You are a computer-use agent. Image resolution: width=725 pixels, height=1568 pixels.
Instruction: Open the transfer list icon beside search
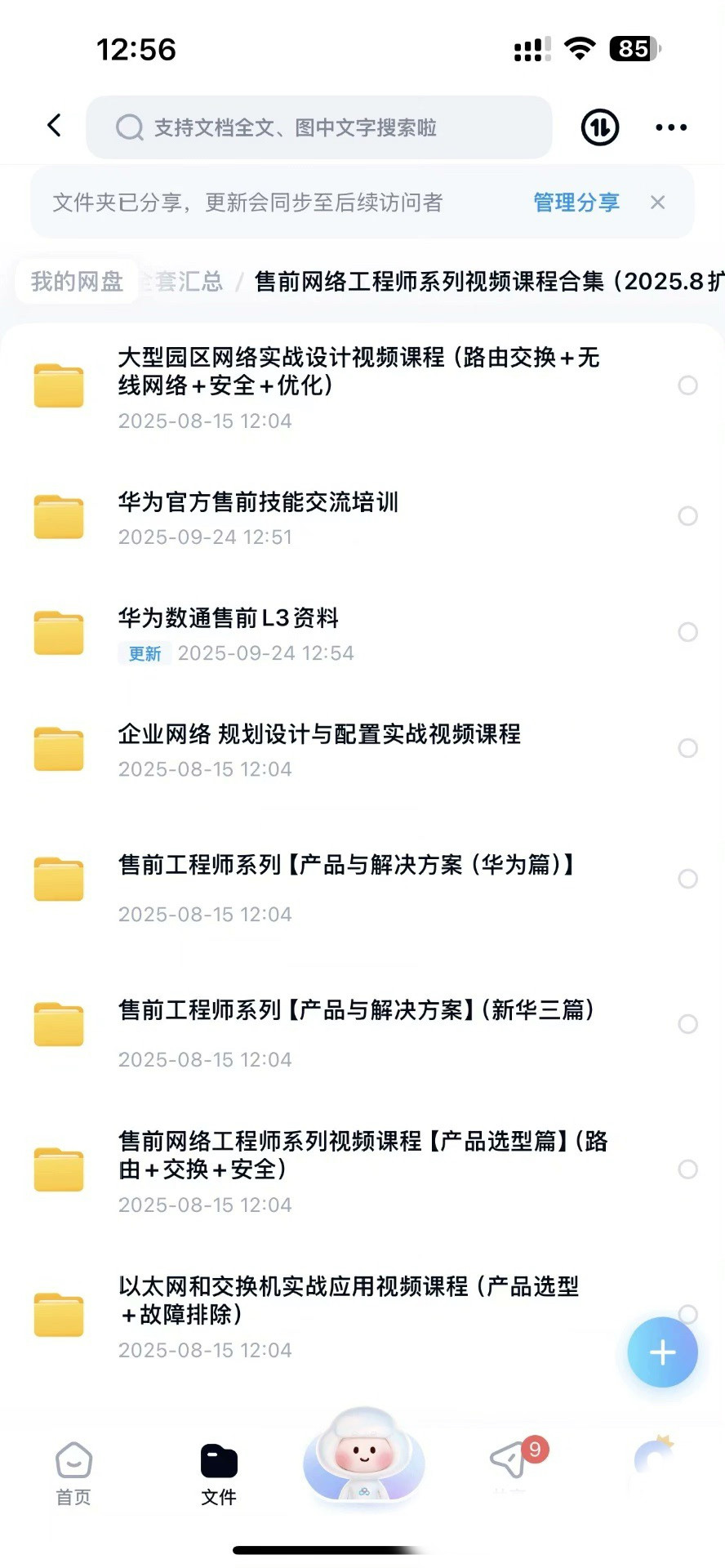[599, 127]
